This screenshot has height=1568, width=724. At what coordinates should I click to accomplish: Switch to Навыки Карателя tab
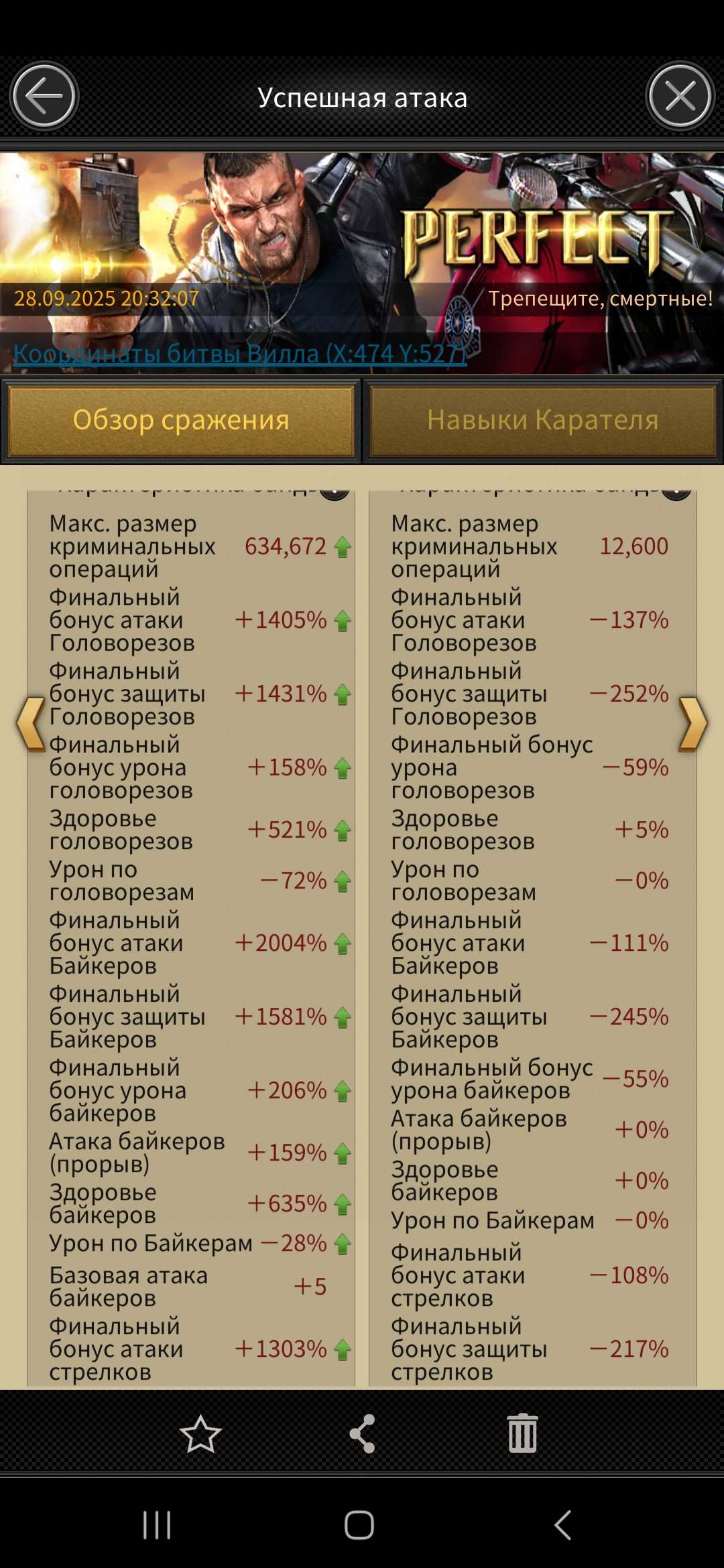tap(542, 421)
